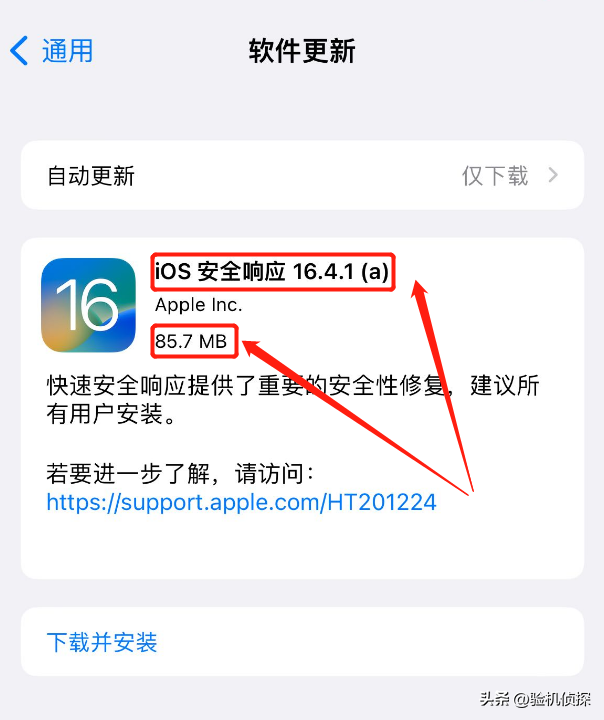Viewport: 604px width, 720px height.
Task: Open the support.apple.com/HT201224 link
Action: (241, 502)
